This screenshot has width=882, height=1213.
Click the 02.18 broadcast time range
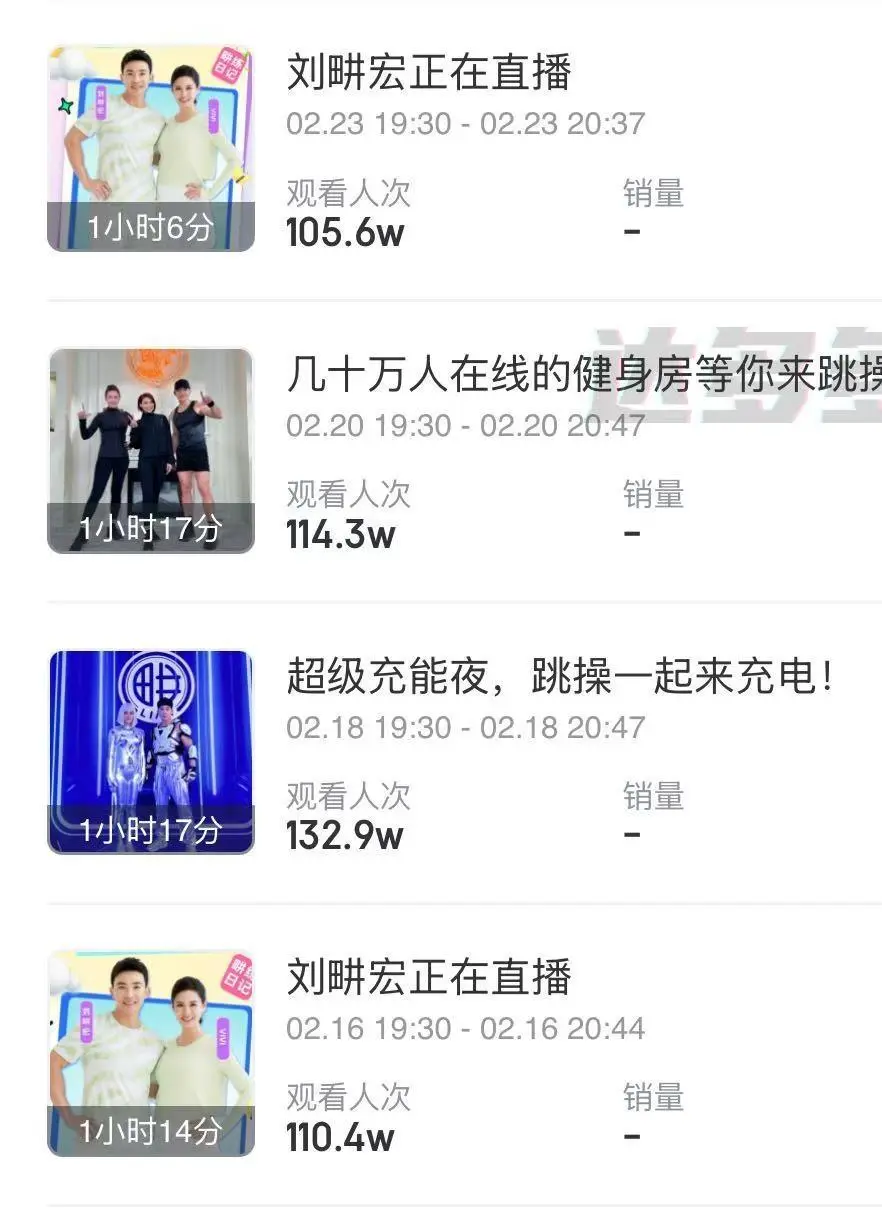[x=465, y=727]
